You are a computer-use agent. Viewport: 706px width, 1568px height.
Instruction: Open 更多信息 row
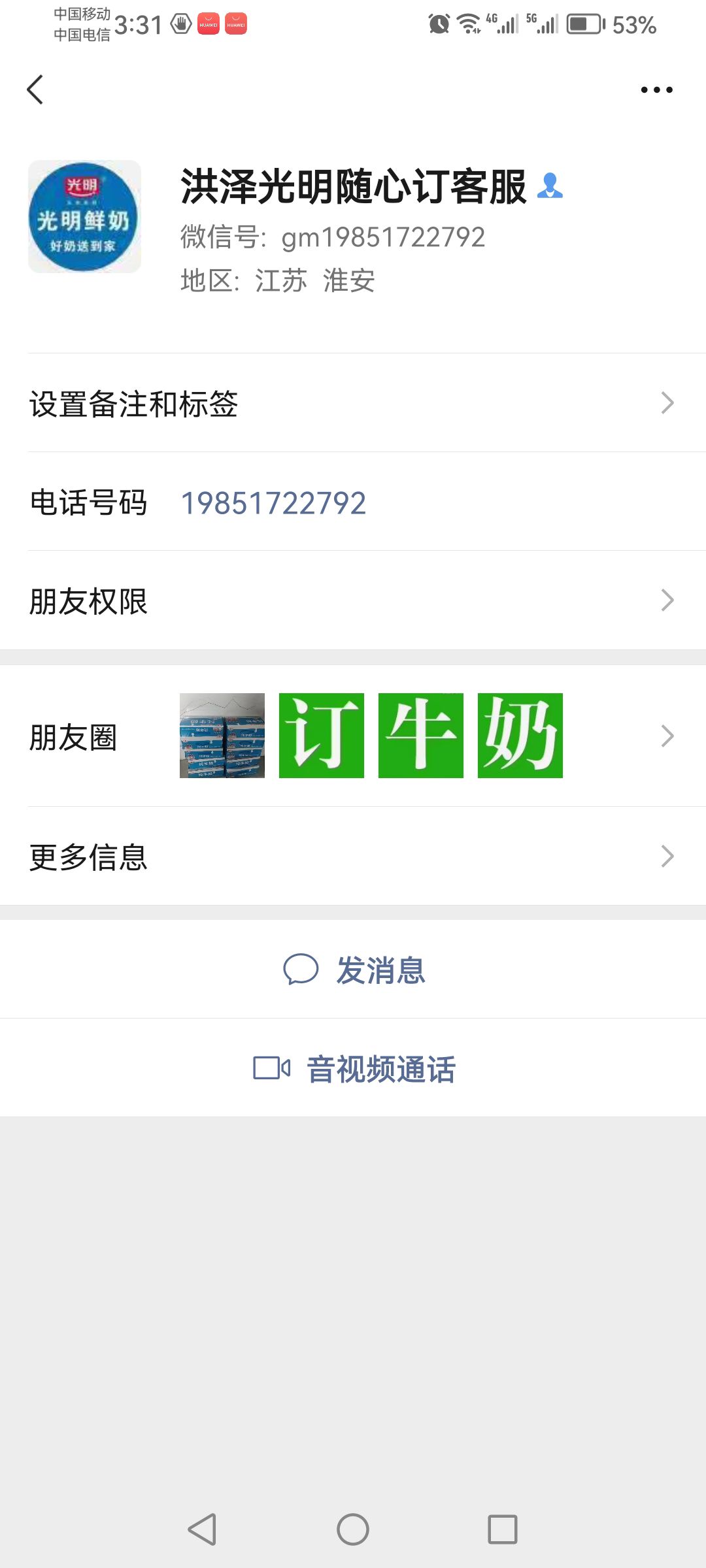[353, 857]
